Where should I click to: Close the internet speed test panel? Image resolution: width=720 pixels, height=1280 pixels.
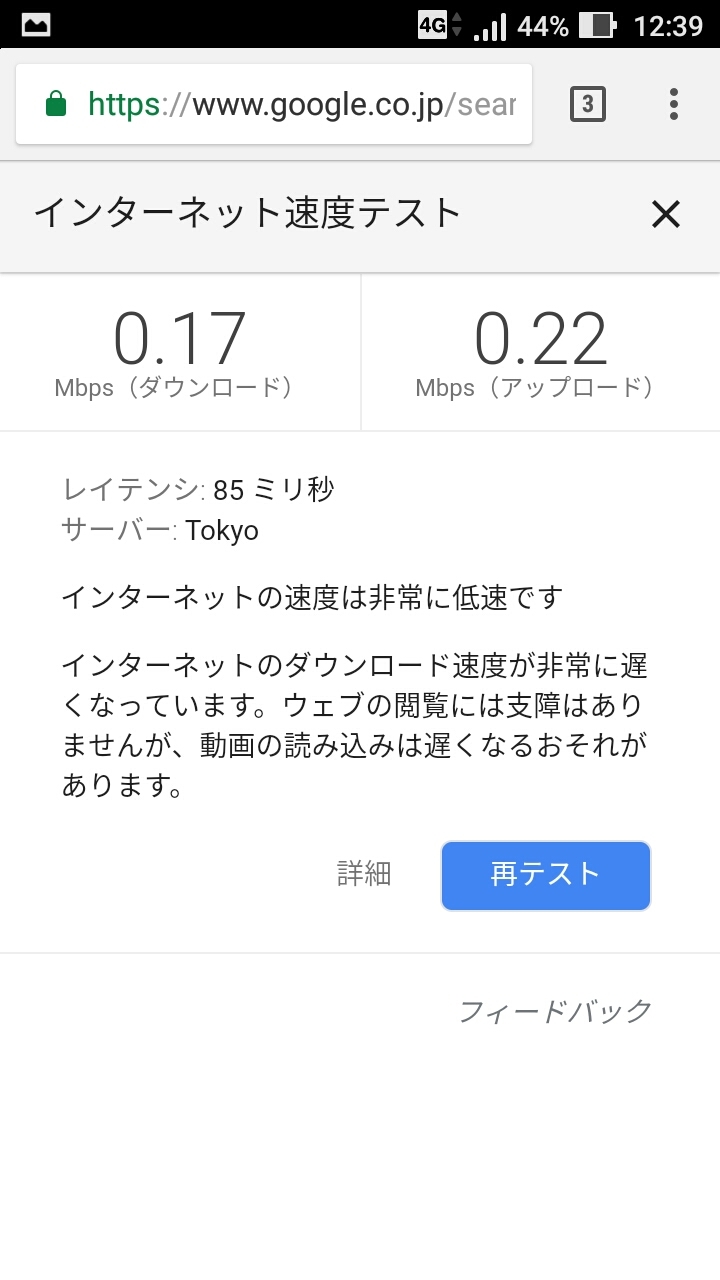click(x=665, y=214)
